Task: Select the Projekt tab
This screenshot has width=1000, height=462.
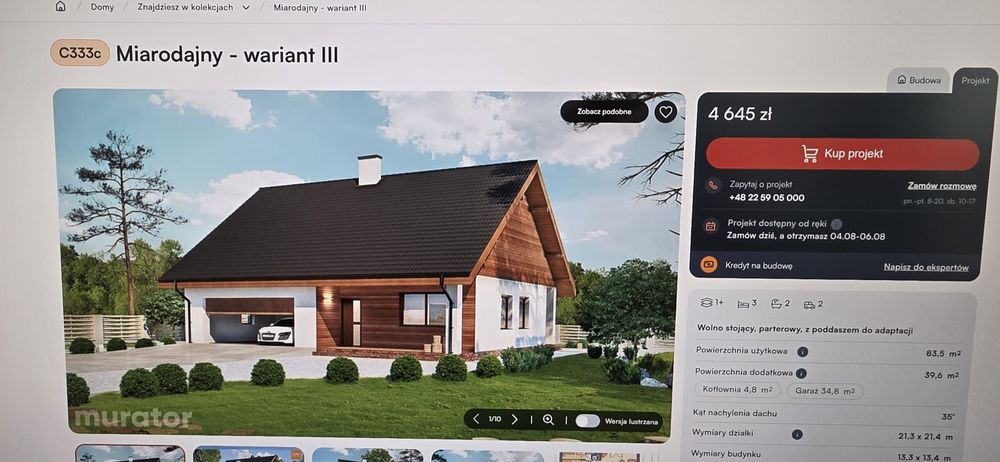Action: pyautogui.click(x=975, y=81)
